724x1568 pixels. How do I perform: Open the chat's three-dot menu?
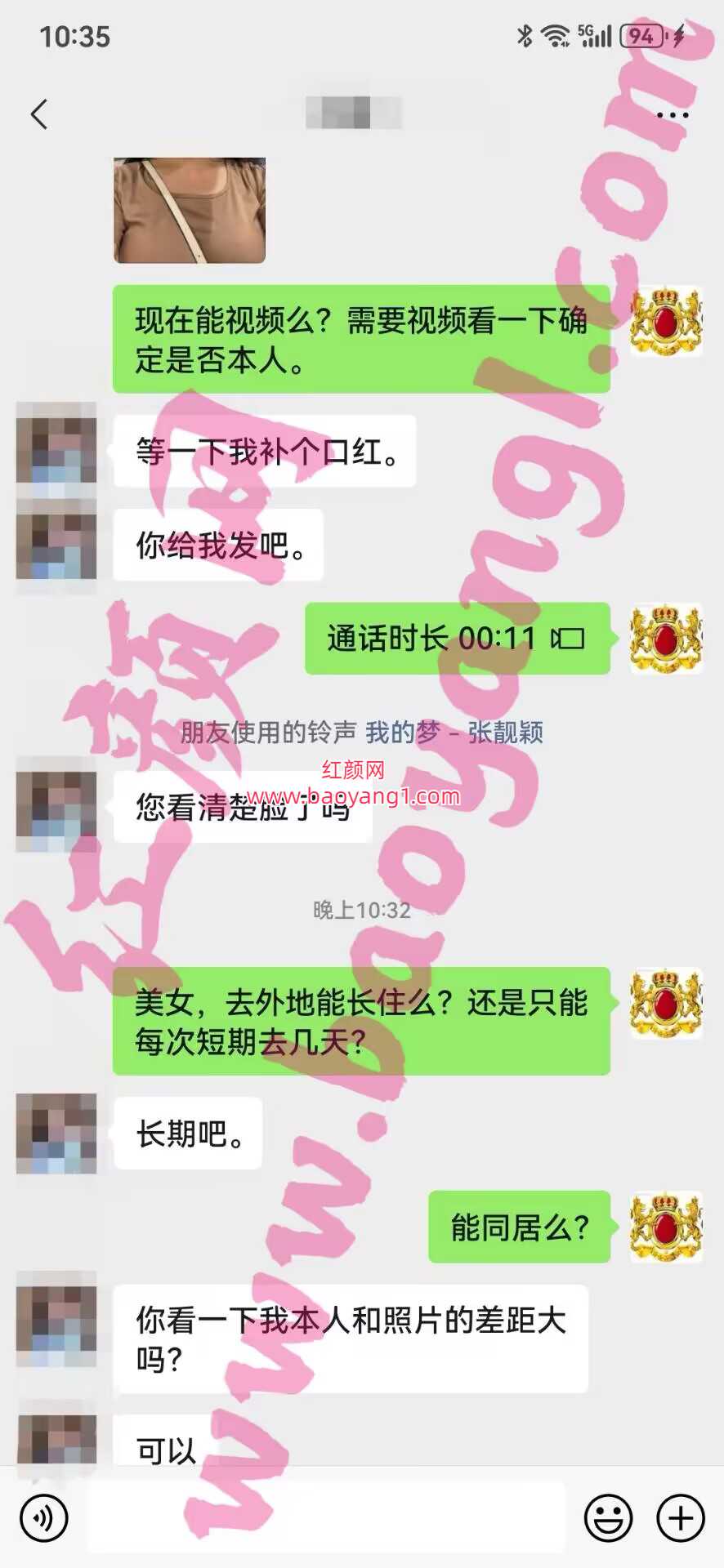[x=673, y=115]
